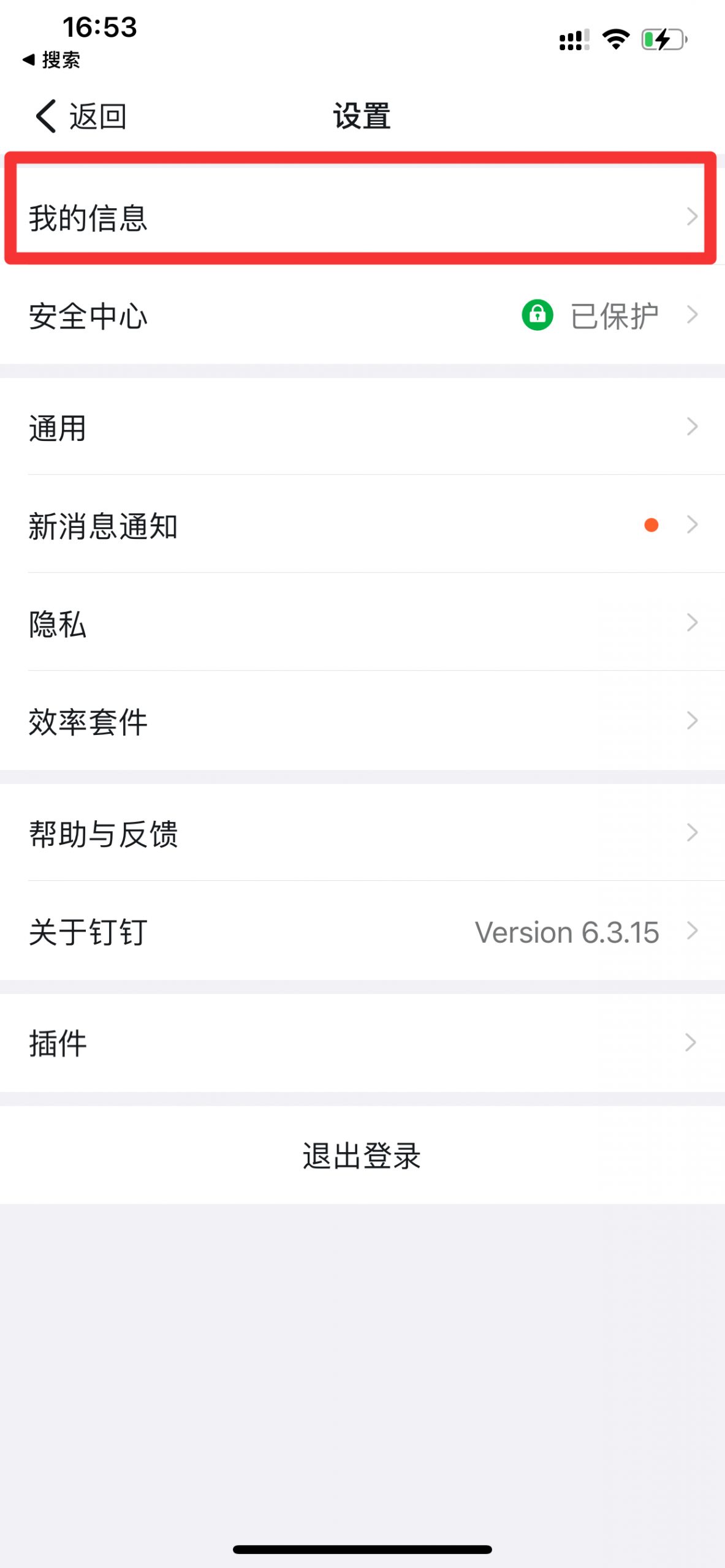
Task: Open 关于钉钉 version info
Action: pos(362,931)
